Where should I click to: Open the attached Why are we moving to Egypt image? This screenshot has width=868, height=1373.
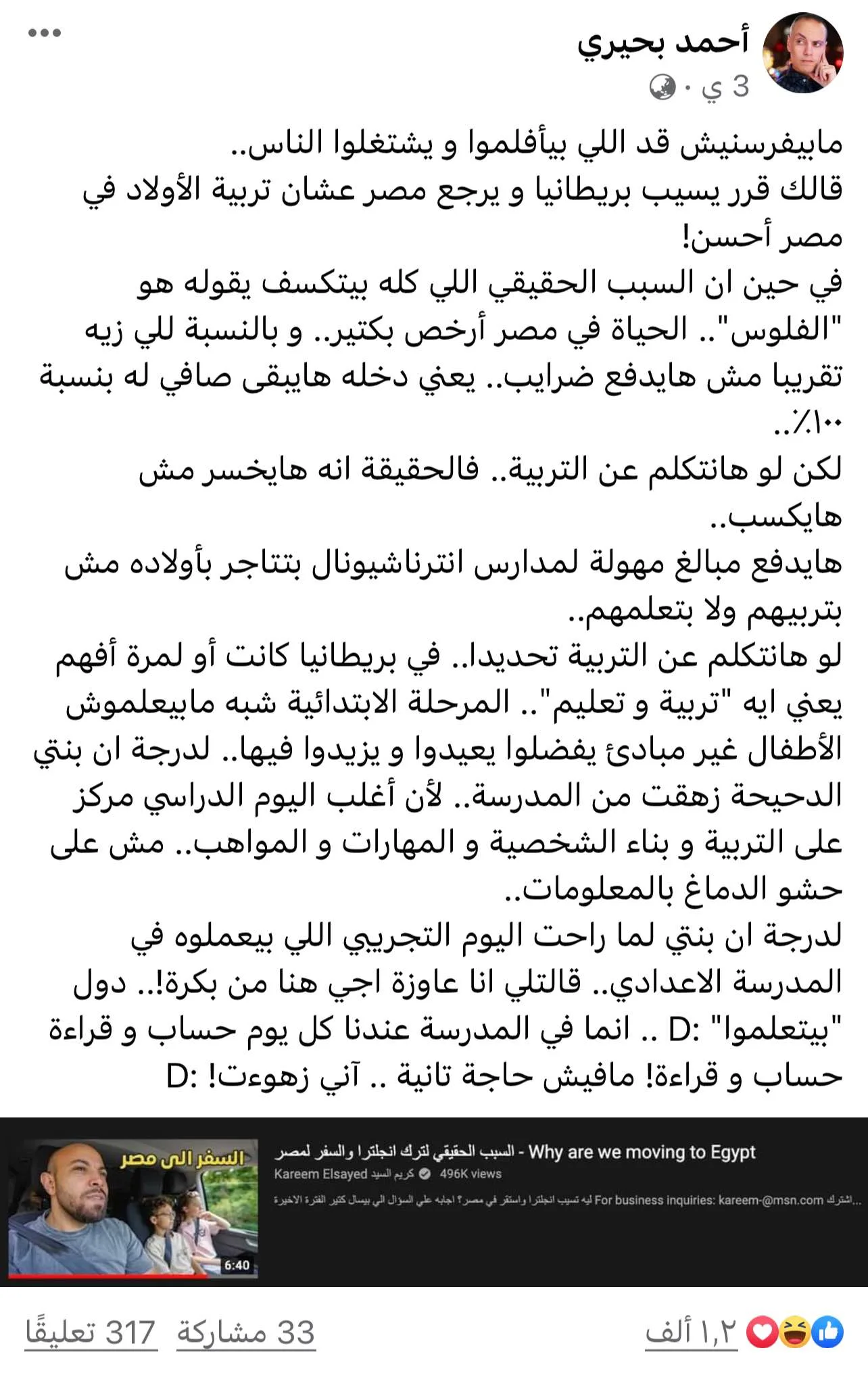(434, 1202)
